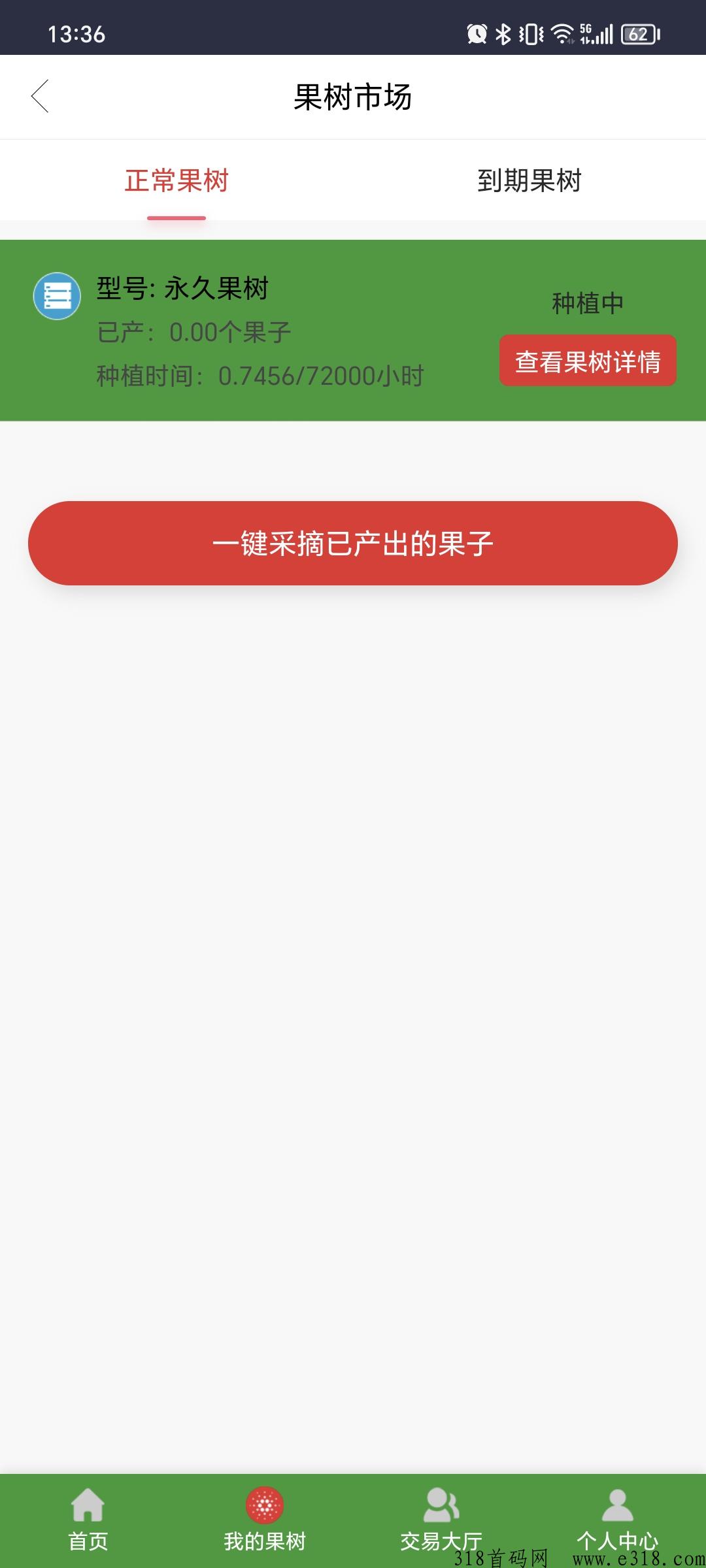Viewport: 706px width, 1568px height.
Task: Tap 一键采摘已产出的果子 button
Action: pos(353,543)
